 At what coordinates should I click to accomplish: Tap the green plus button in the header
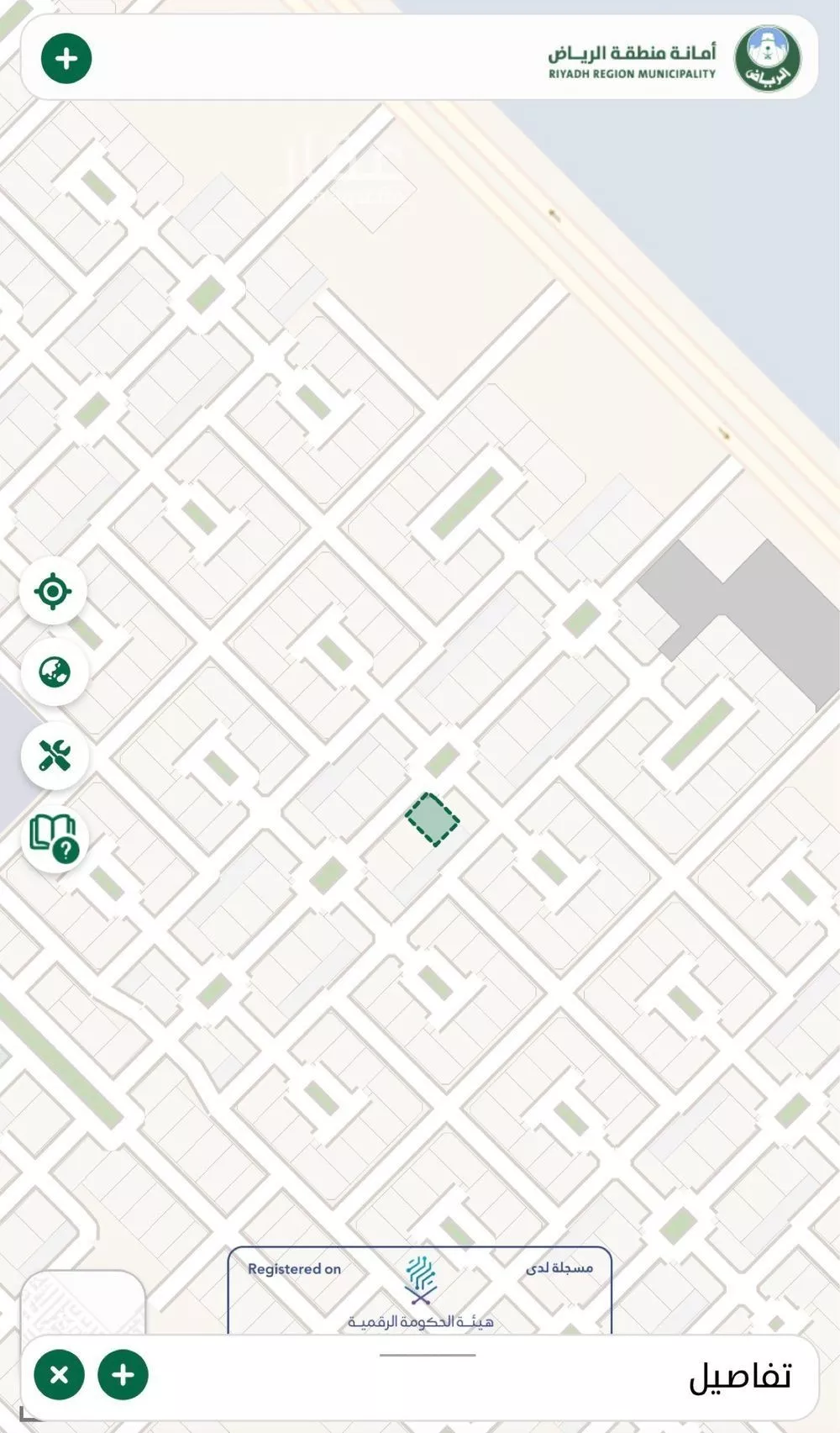click(x=66, y=59)
